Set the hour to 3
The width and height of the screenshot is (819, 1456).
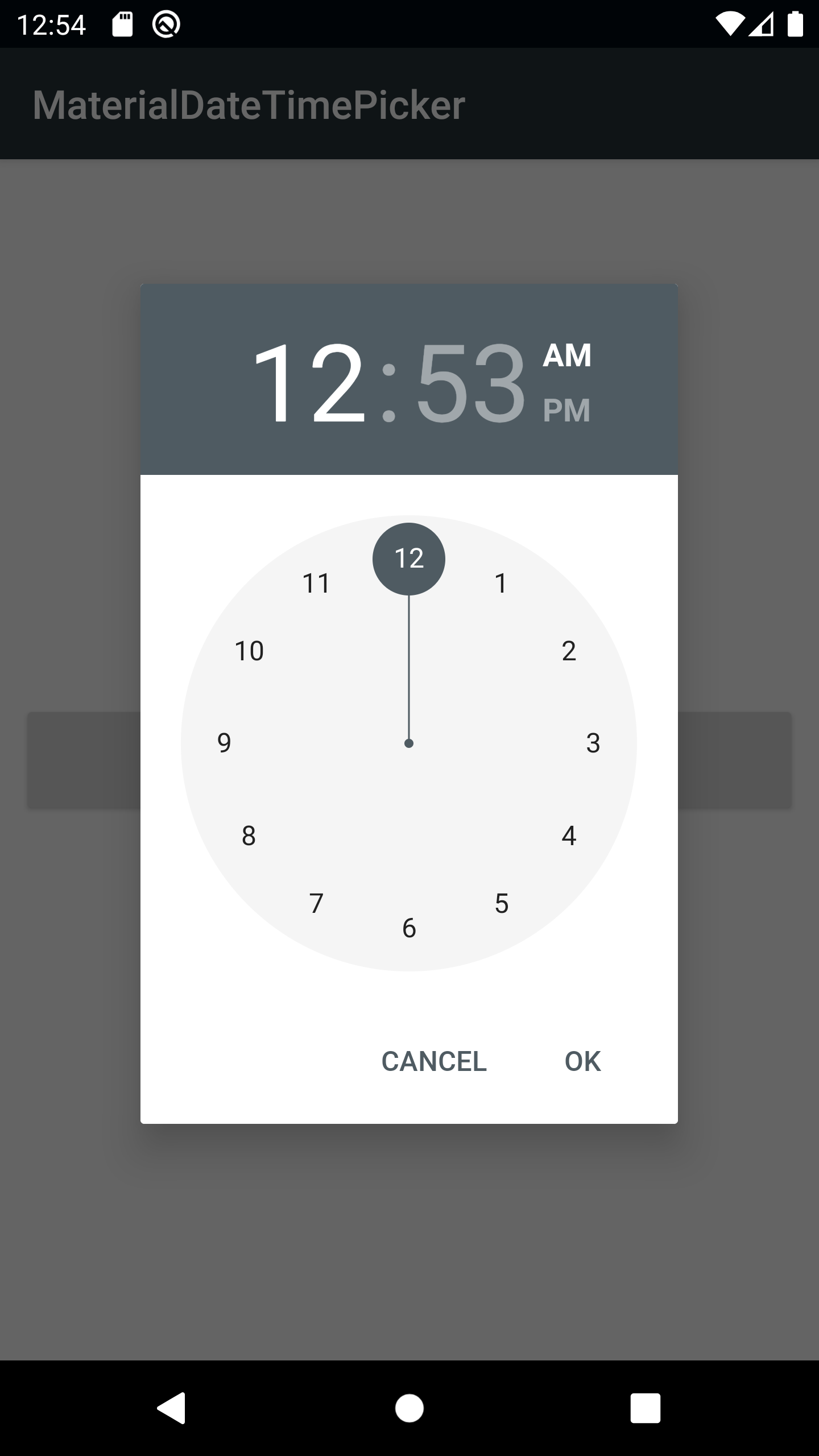pos(593,743)
